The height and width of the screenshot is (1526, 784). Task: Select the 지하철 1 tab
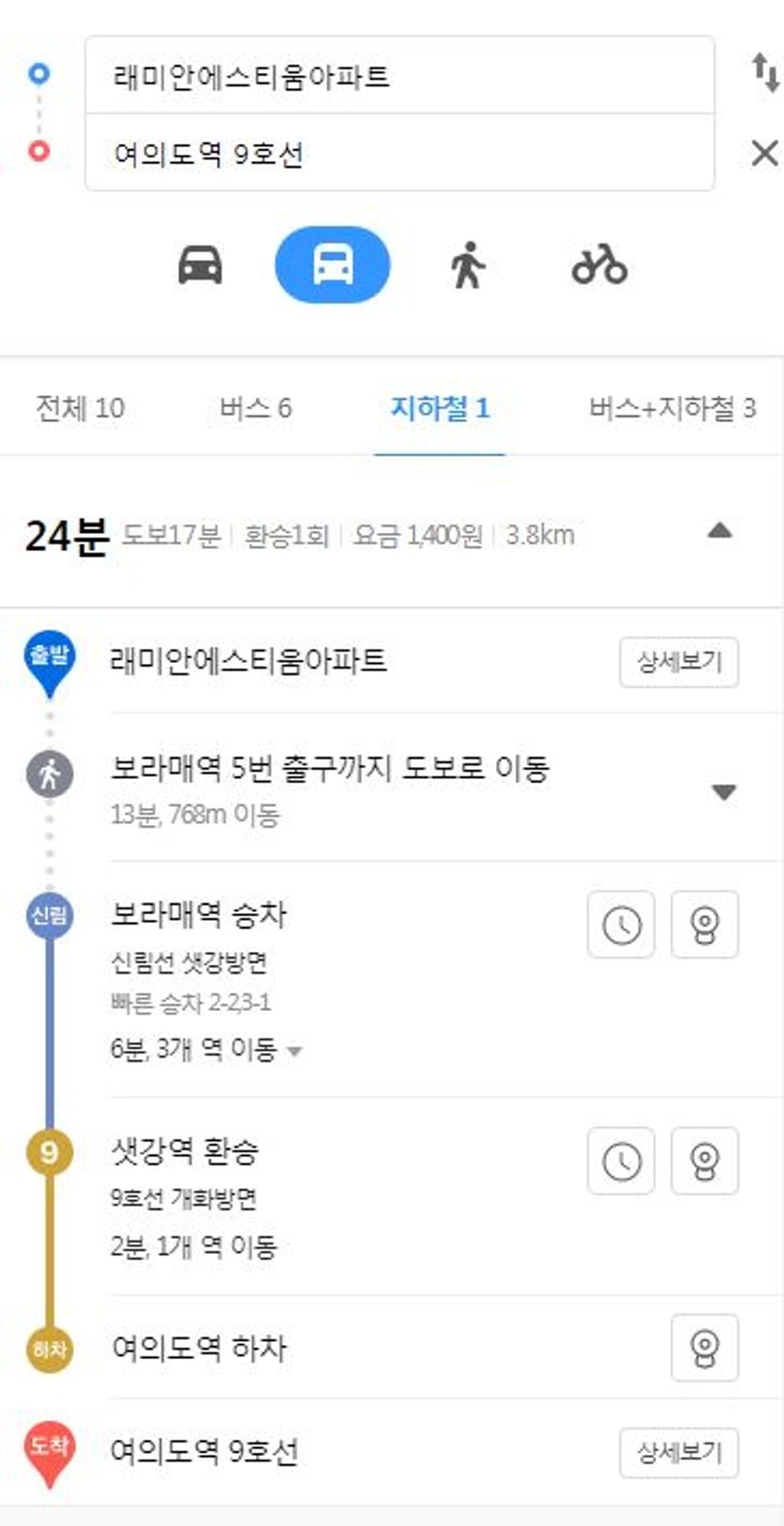[x=440, y=409]
